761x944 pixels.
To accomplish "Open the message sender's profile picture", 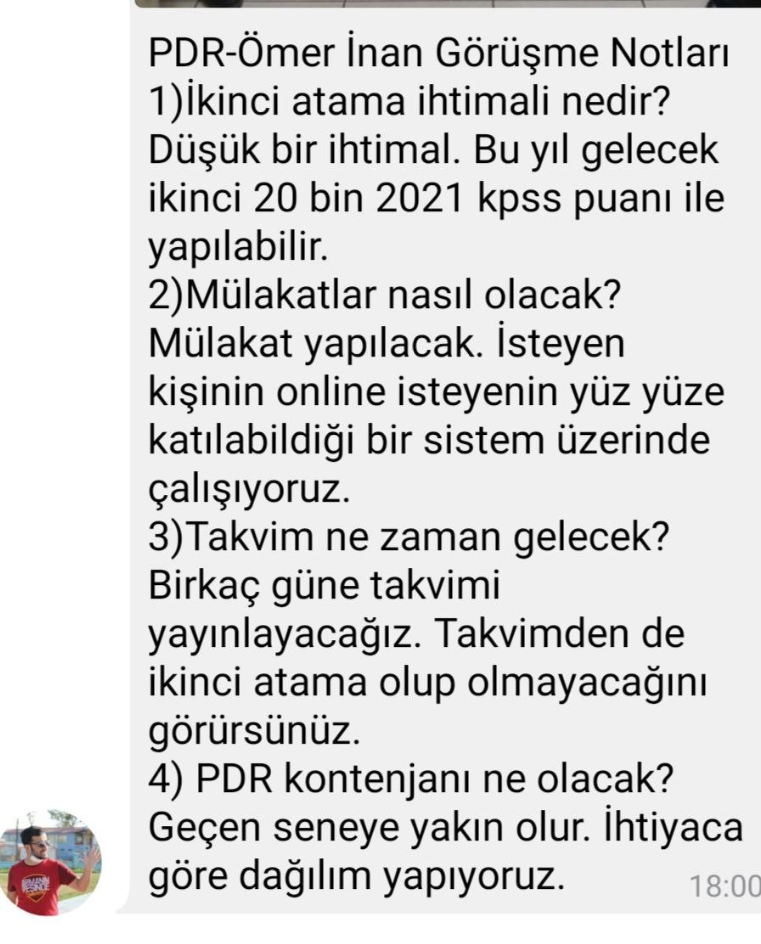I will point(50,862).
